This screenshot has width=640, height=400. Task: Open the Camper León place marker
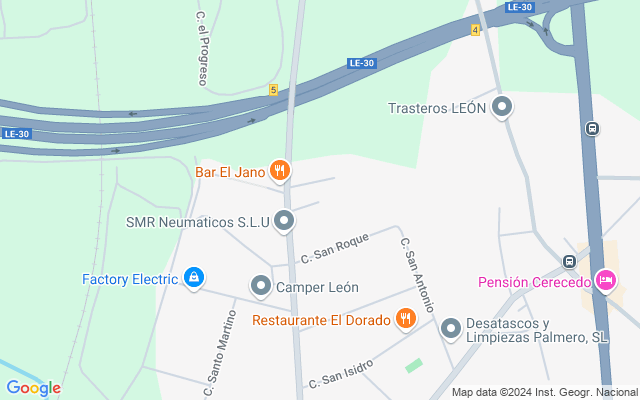(261, 287)
